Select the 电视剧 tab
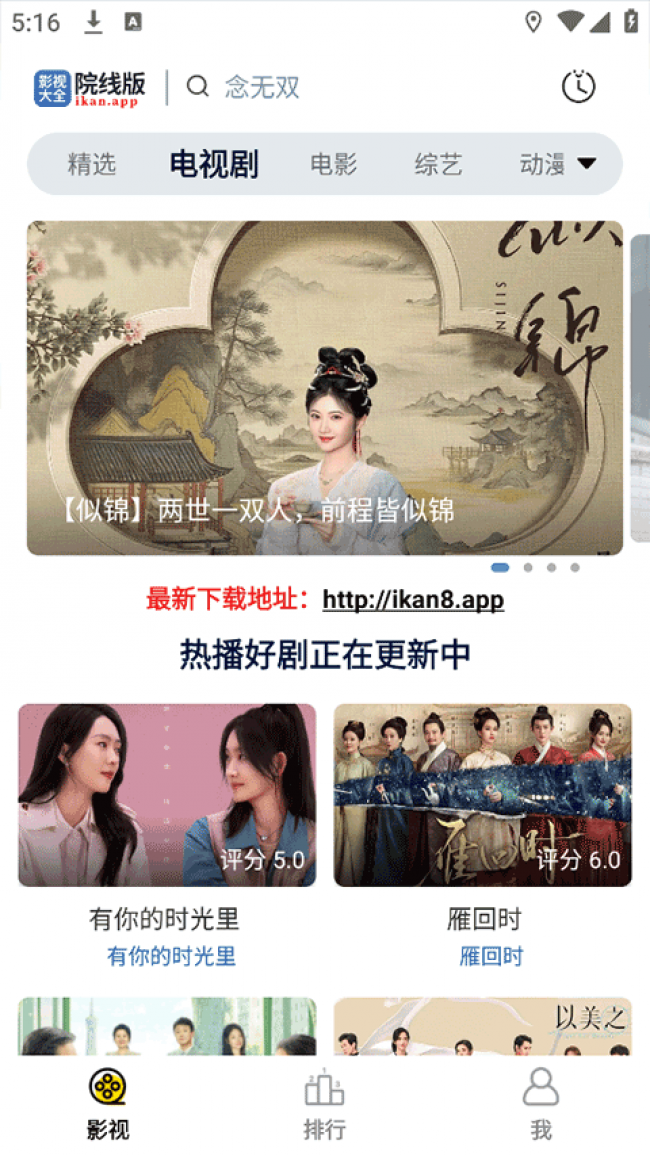This screenshot has width=650, height=1155. click(x=214, y=164)
